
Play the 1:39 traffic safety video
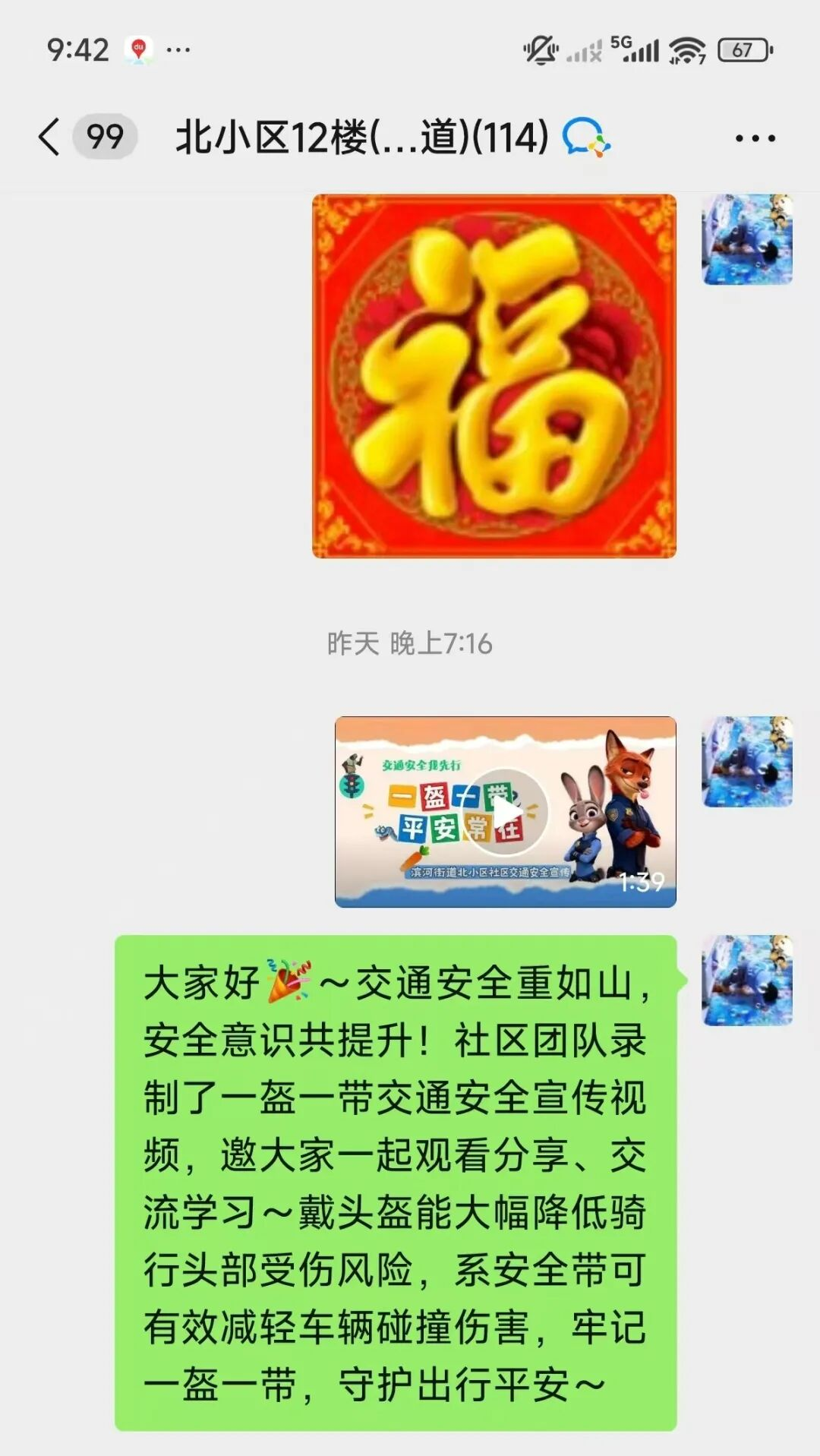point(506,812)
